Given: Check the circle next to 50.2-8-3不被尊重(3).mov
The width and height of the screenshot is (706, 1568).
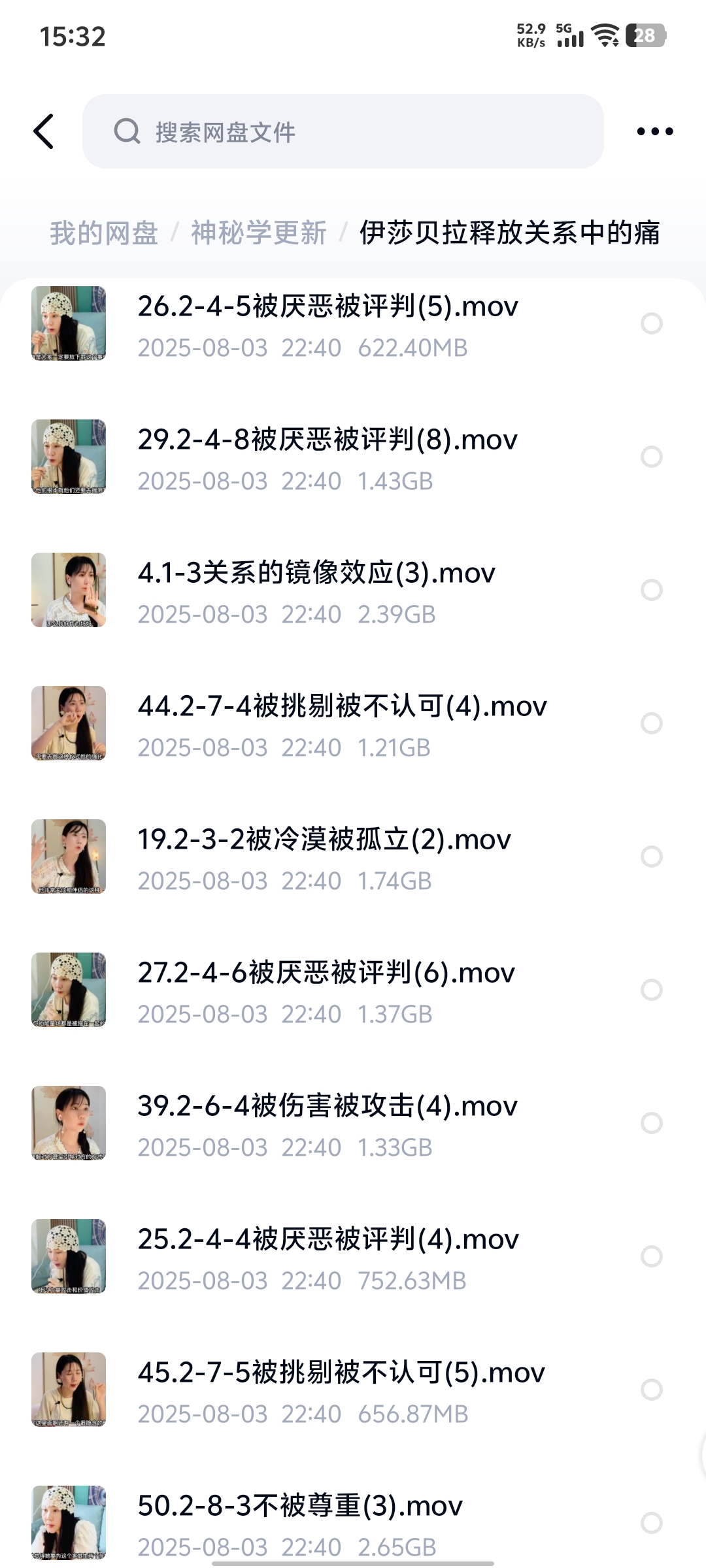Looking at the screenshot, I should click(x=652, y=1523).
